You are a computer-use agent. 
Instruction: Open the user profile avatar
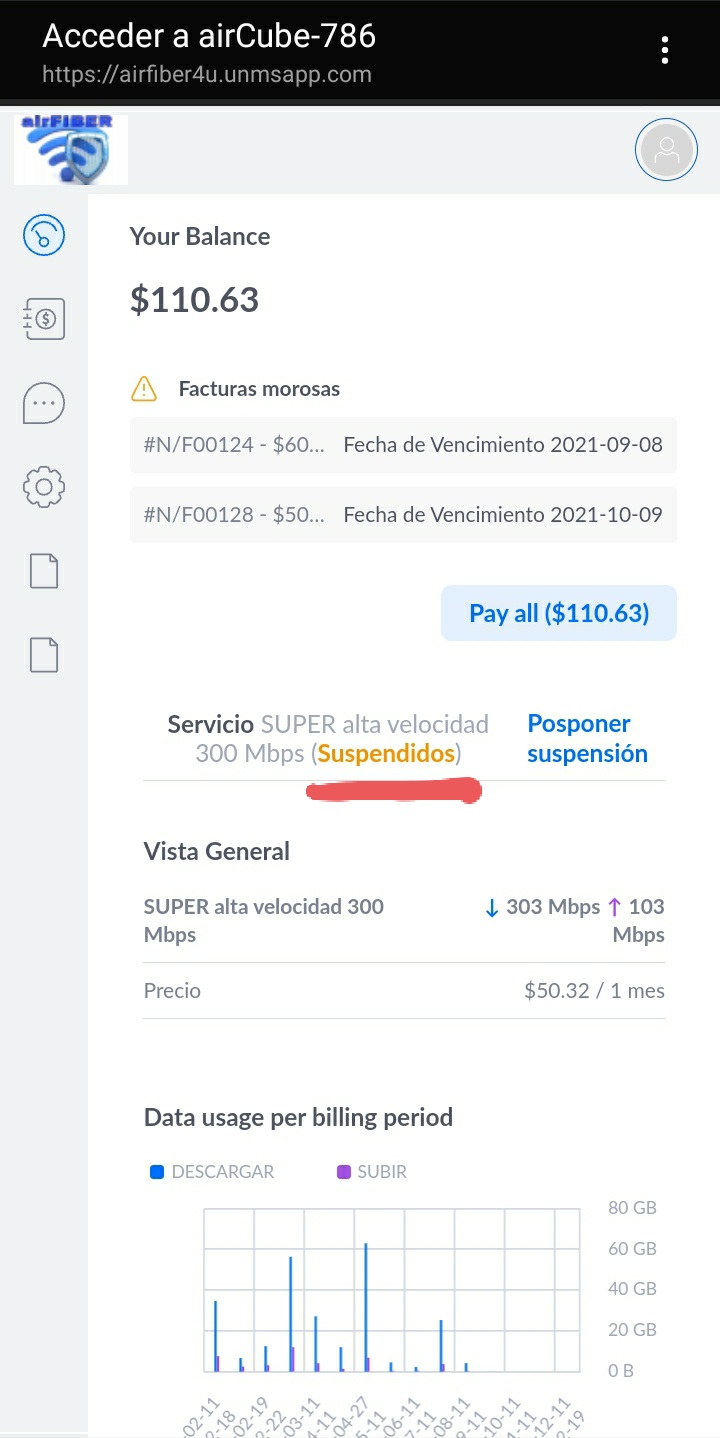[666, 150]
